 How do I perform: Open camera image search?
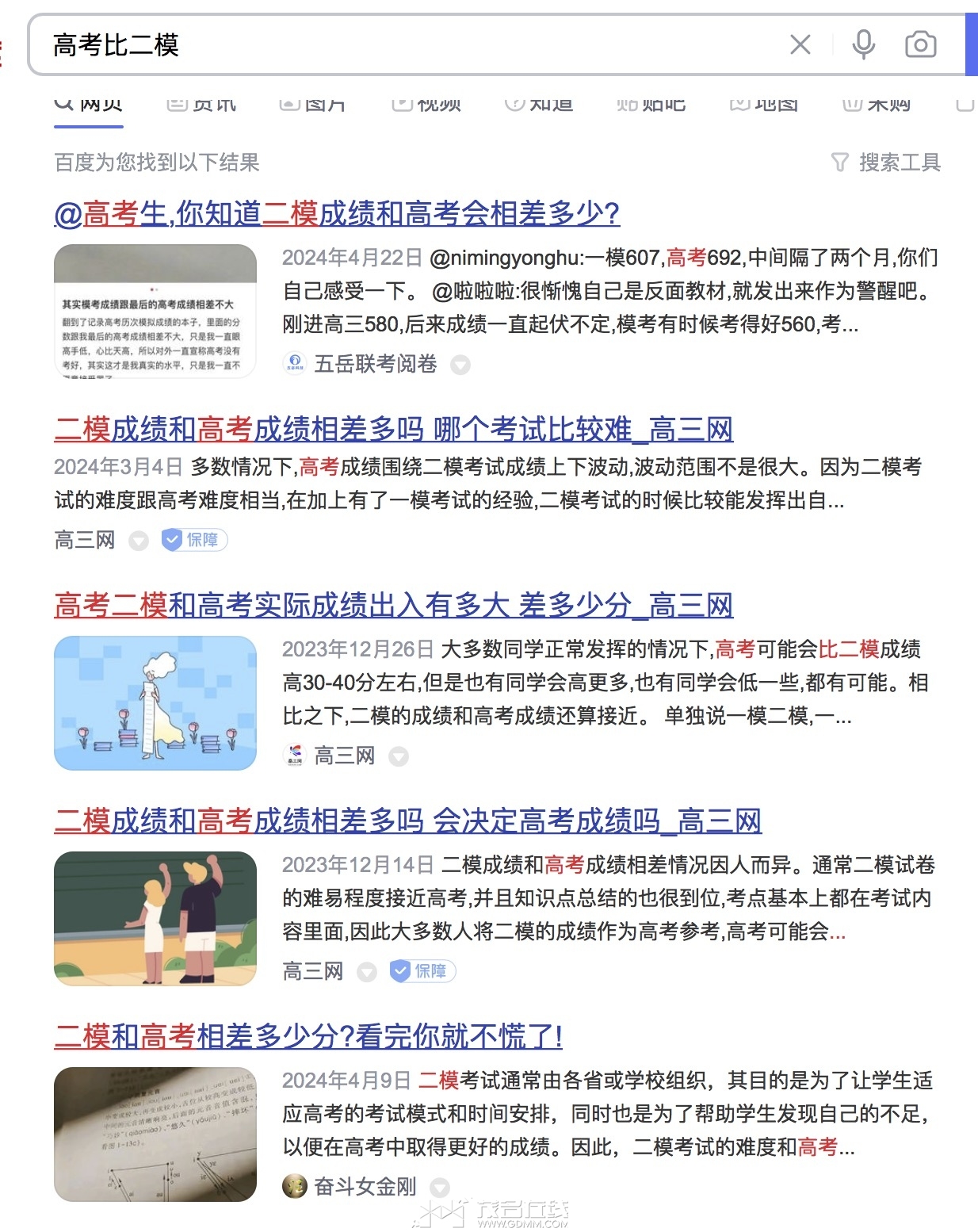click(920, 45)
